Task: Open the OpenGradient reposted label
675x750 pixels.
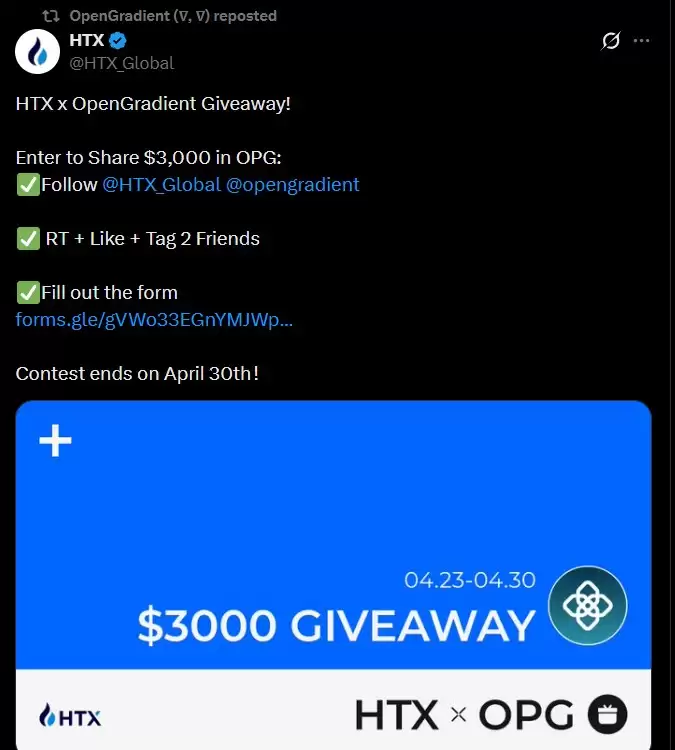Action: [172, 16]
